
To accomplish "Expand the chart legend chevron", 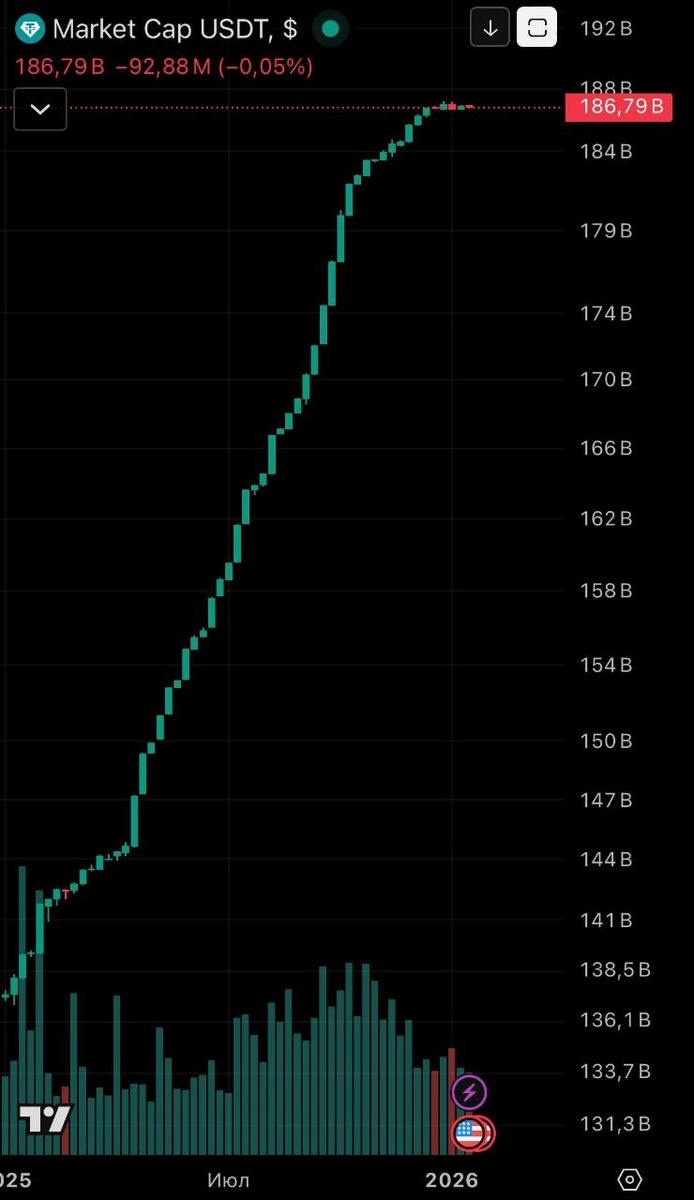I will pyautogui.click(x=40, y=109).
